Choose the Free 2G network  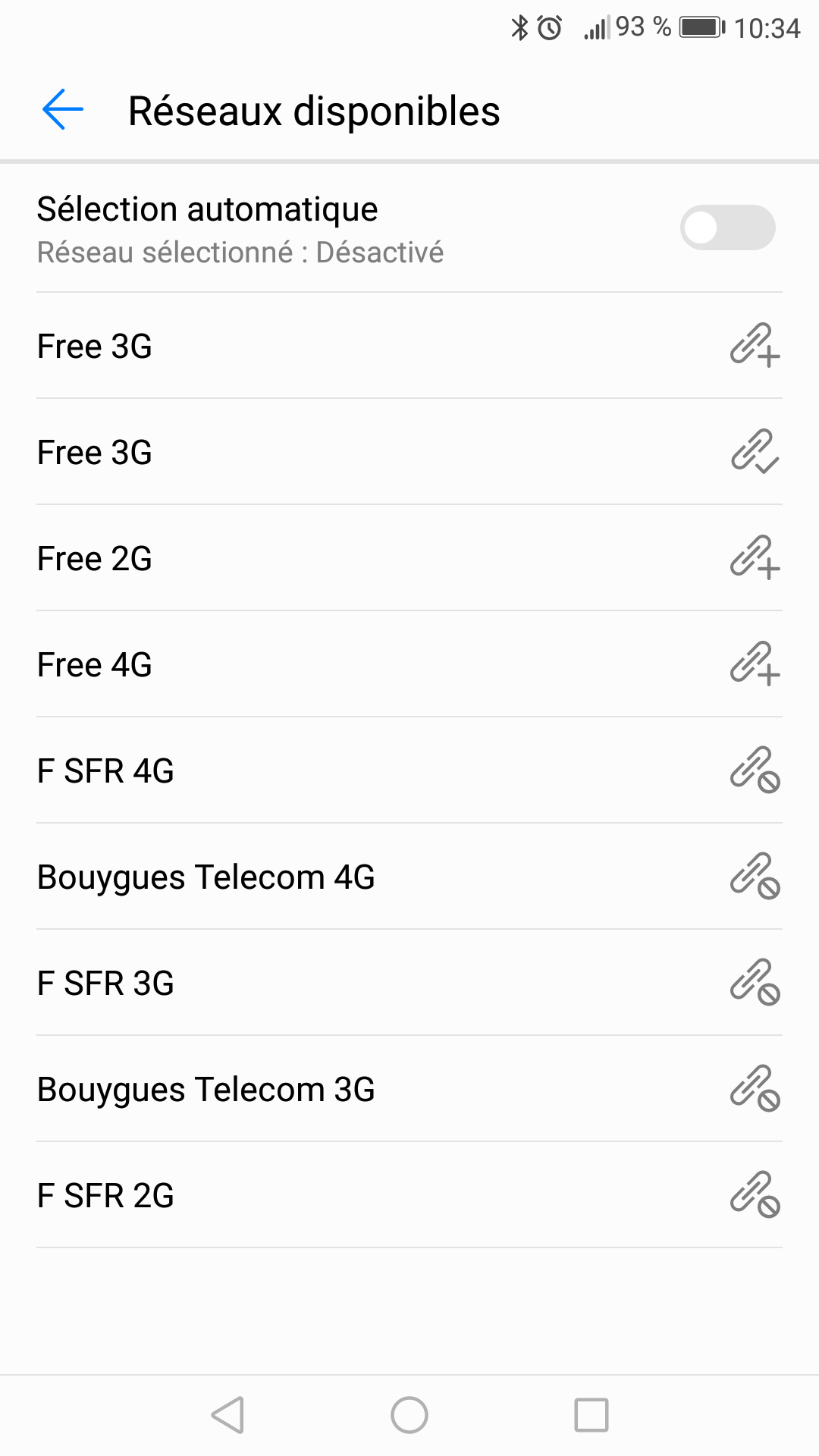[x=409, y=558]
